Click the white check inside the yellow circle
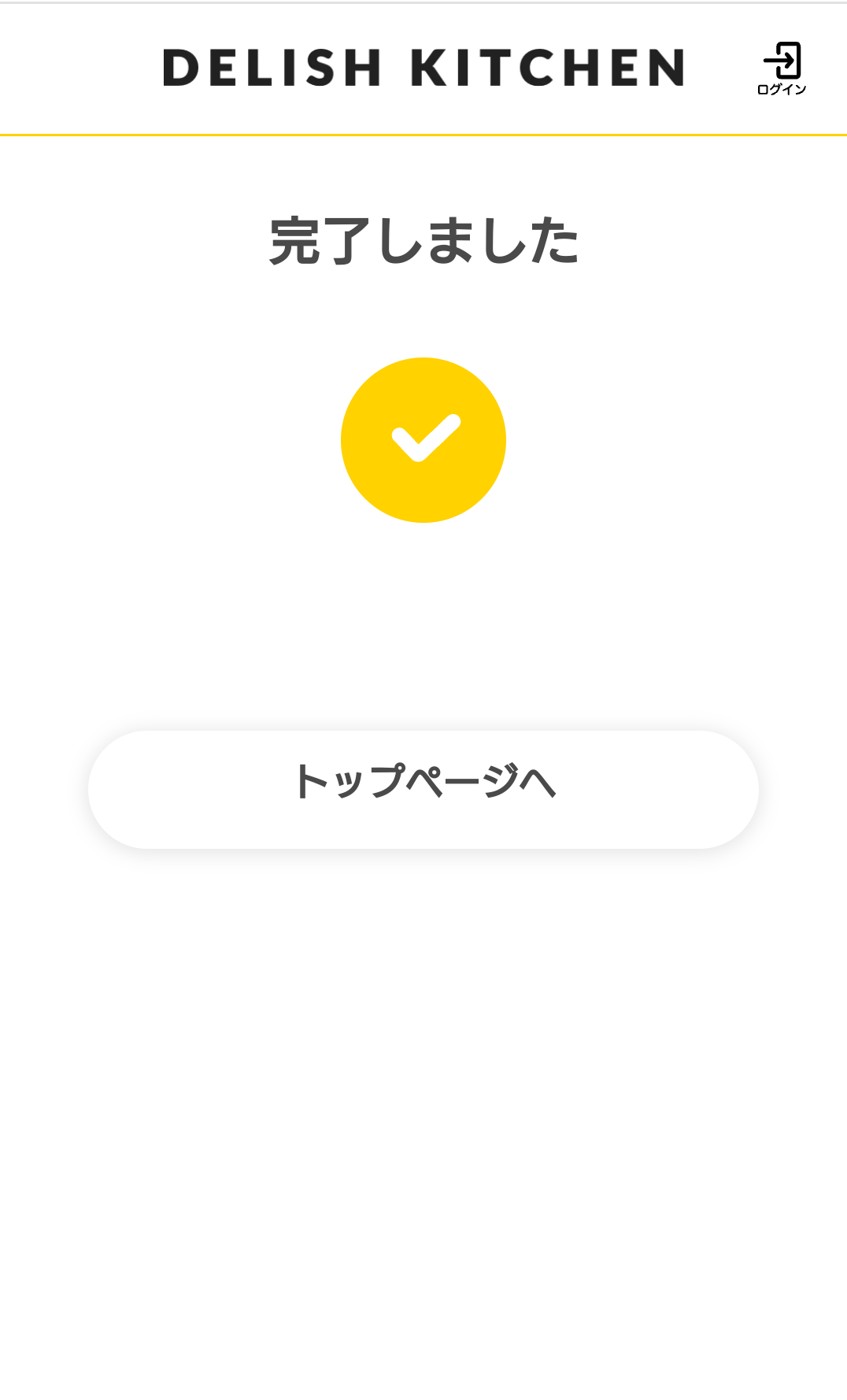 click(x=423, y=439)
